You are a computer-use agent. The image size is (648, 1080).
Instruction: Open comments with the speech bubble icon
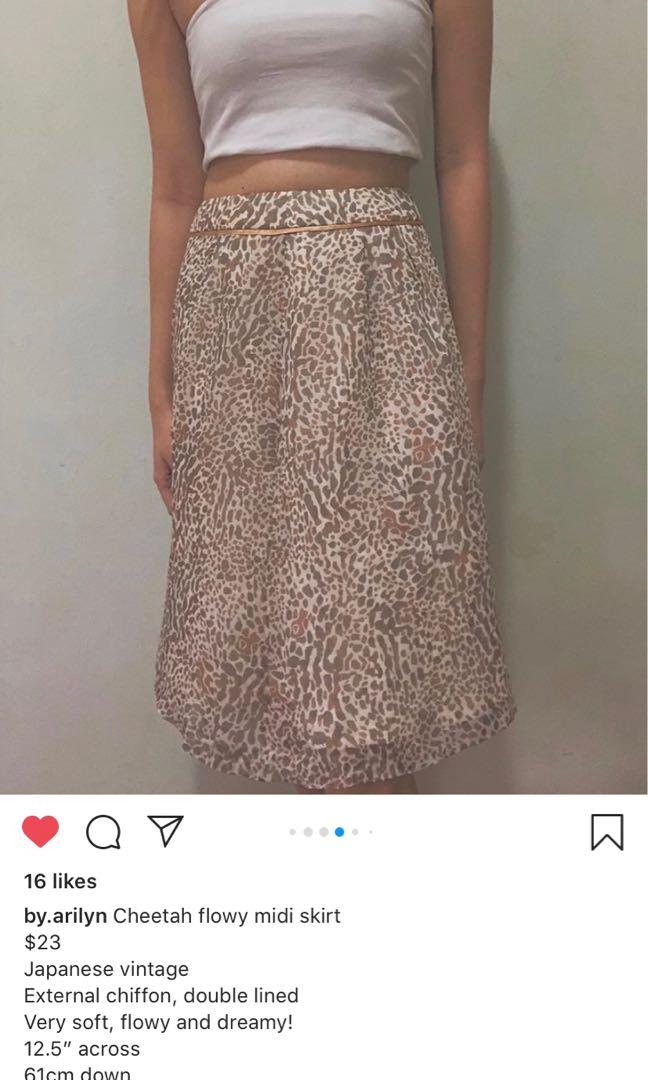point(103,832)
